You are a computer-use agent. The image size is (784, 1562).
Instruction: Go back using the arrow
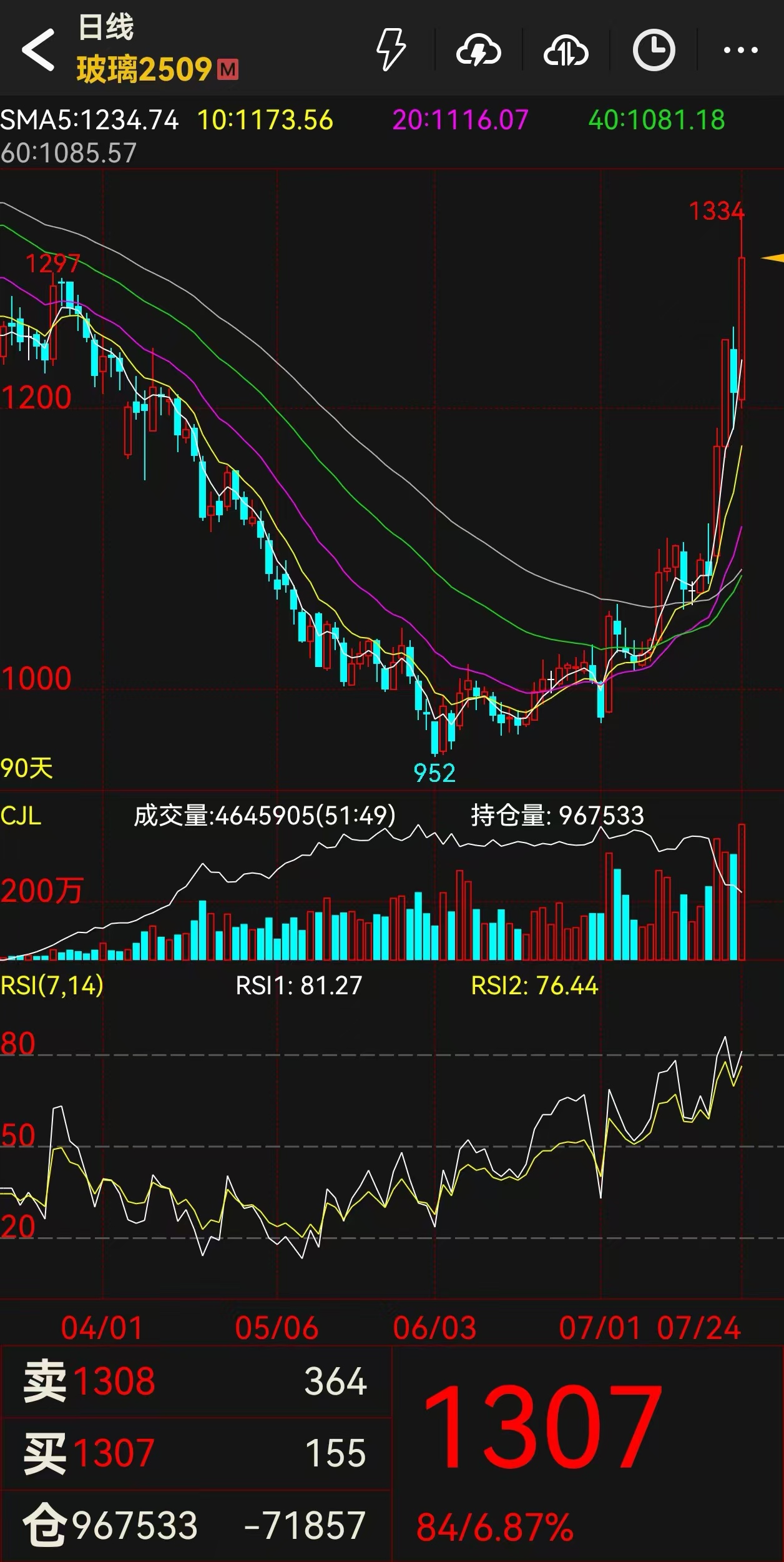point(39,50)
